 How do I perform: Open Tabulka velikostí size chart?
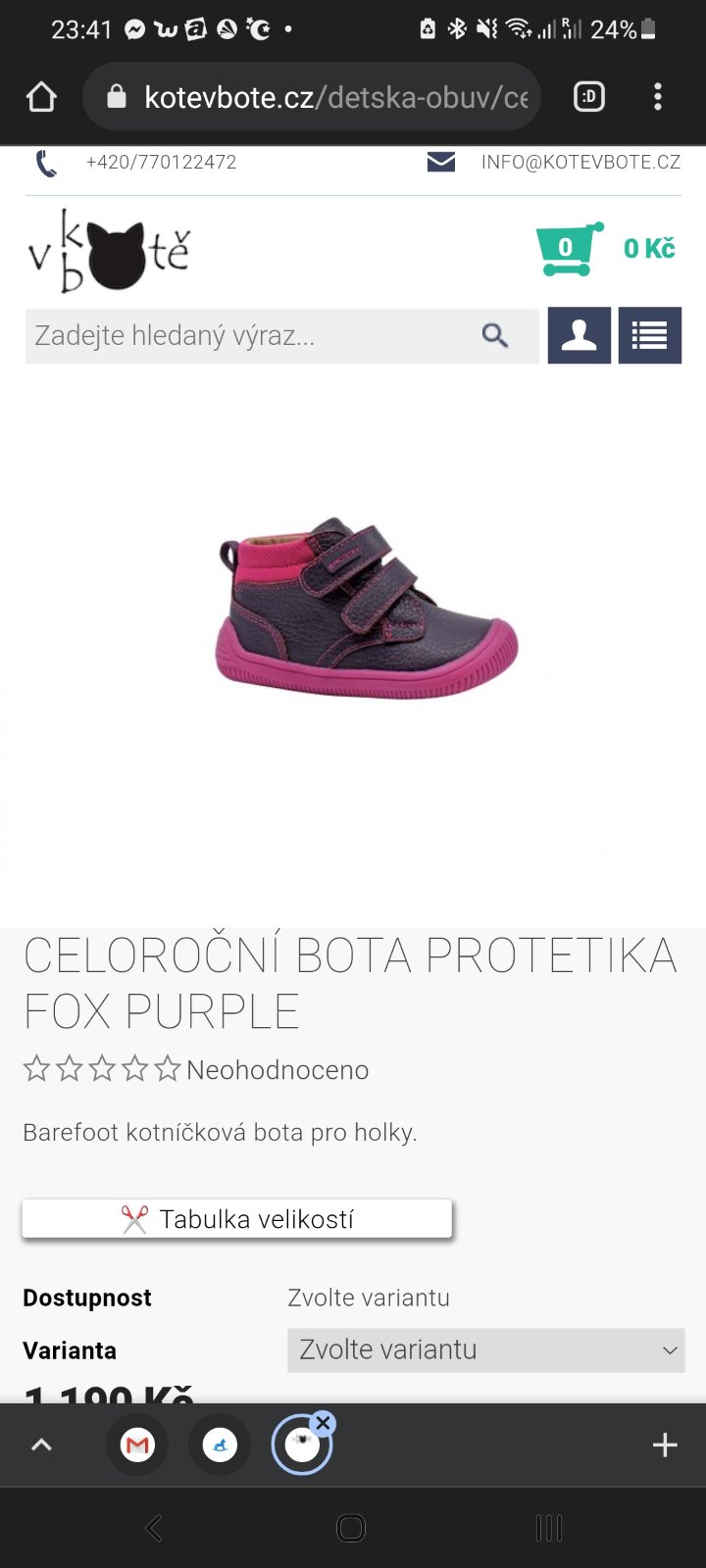(237, 1219)
